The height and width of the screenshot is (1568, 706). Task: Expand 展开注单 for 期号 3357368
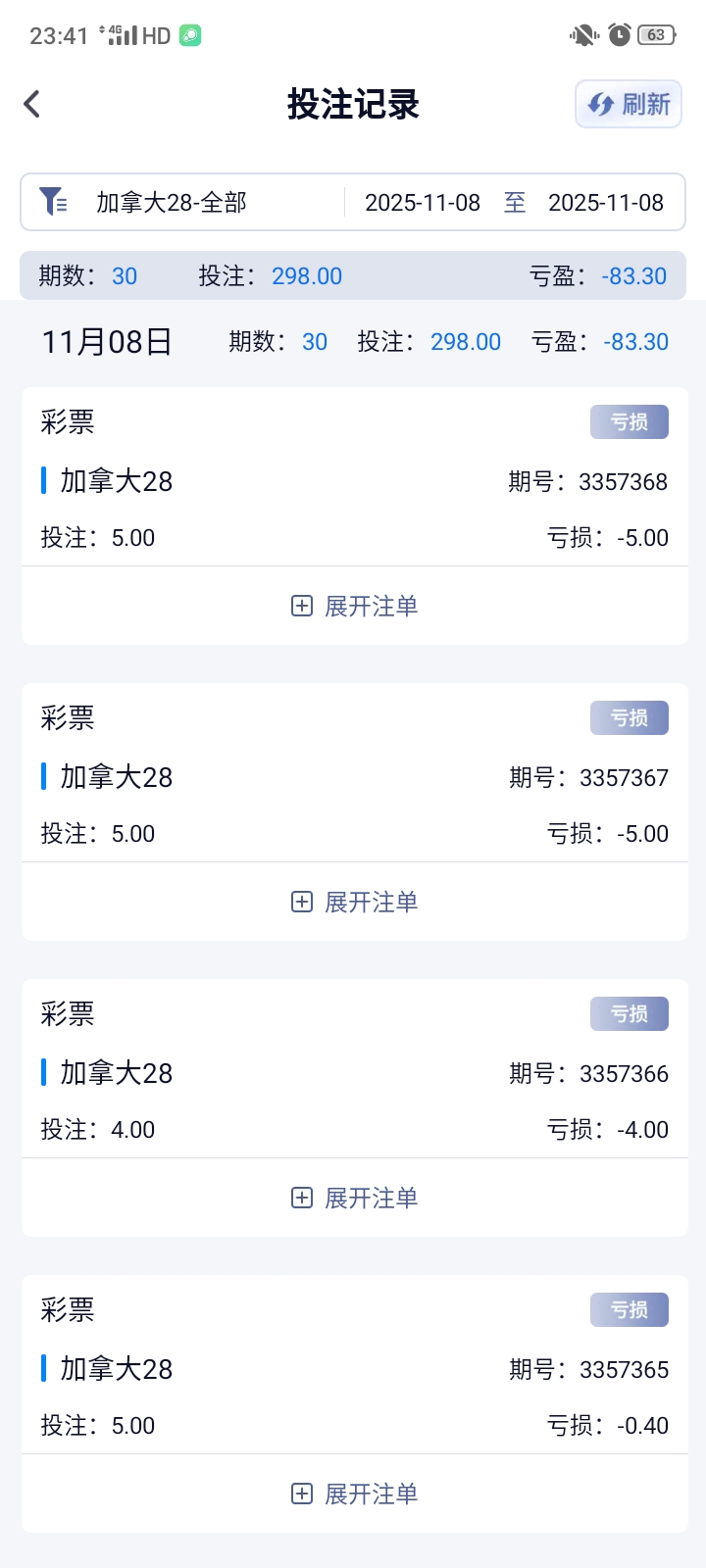click(355, 606)
